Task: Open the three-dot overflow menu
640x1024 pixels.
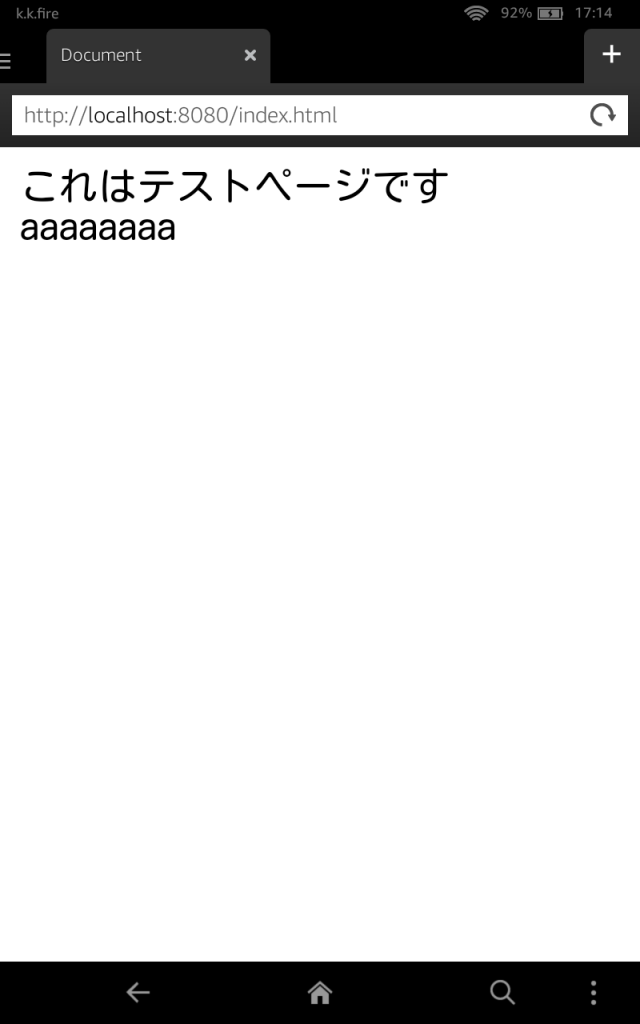Action: tap(593, 993)
